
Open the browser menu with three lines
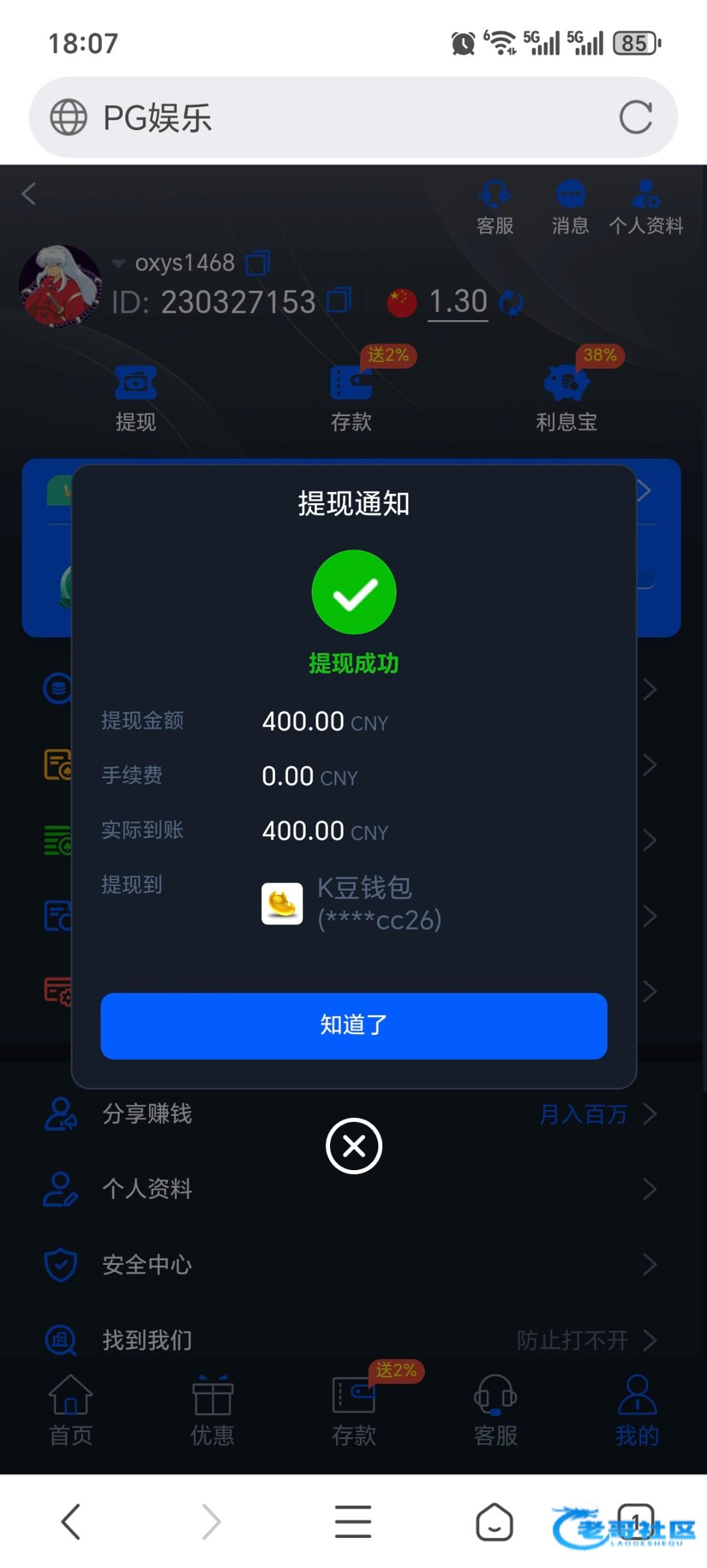tap(353, 1521)
